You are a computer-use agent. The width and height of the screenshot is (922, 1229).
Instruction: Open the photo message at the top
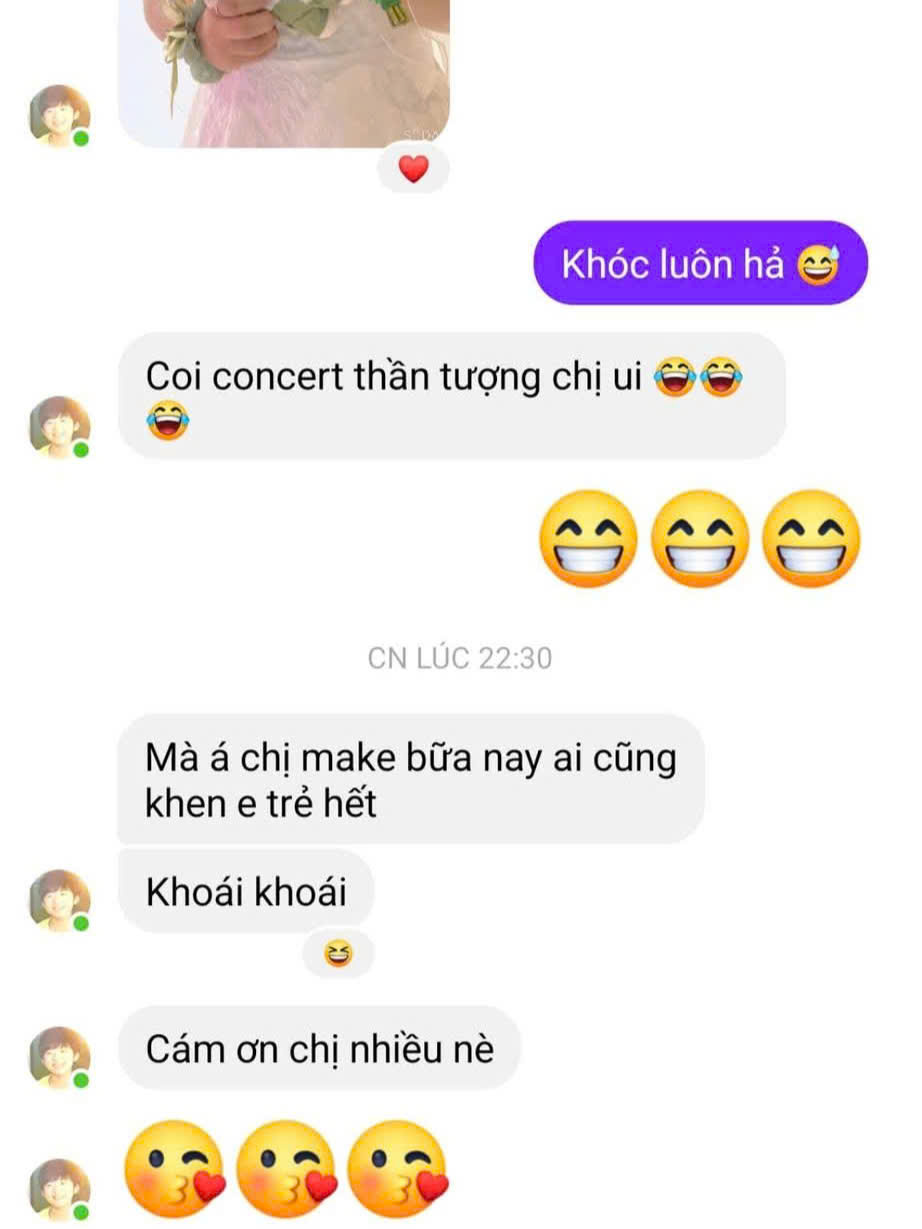click(283, 70)
